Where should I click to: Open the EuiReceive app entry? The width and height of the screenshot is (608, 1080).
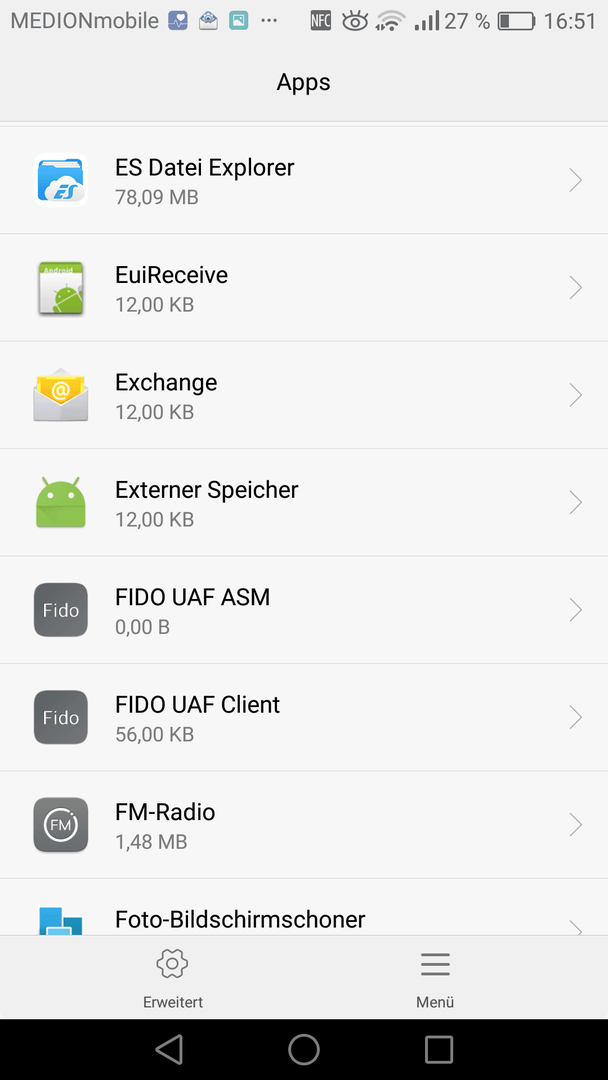coord(304,288)
